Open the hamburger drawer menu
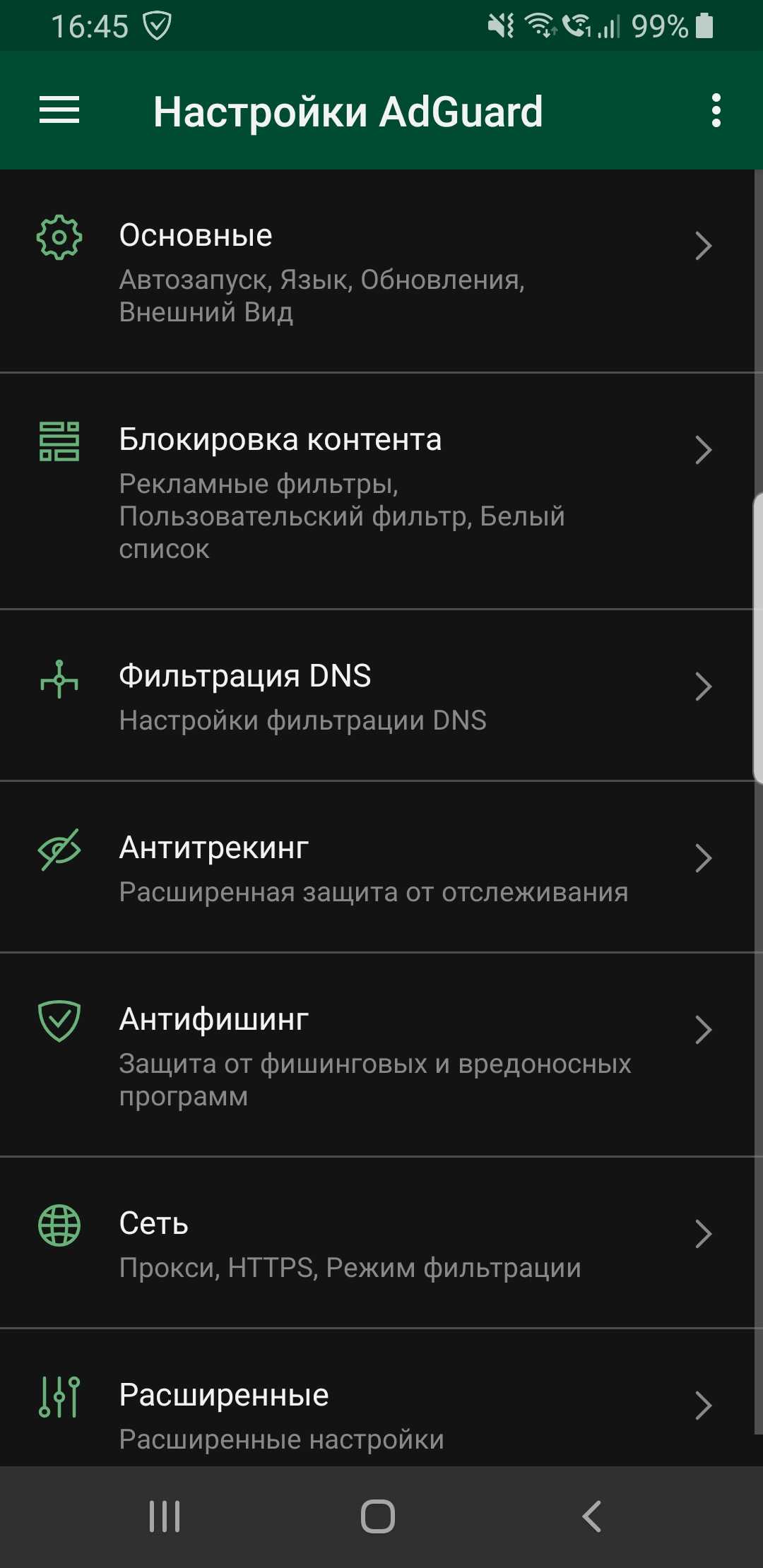This screenshot has height=1568, width=763. [x=59, y=110]
